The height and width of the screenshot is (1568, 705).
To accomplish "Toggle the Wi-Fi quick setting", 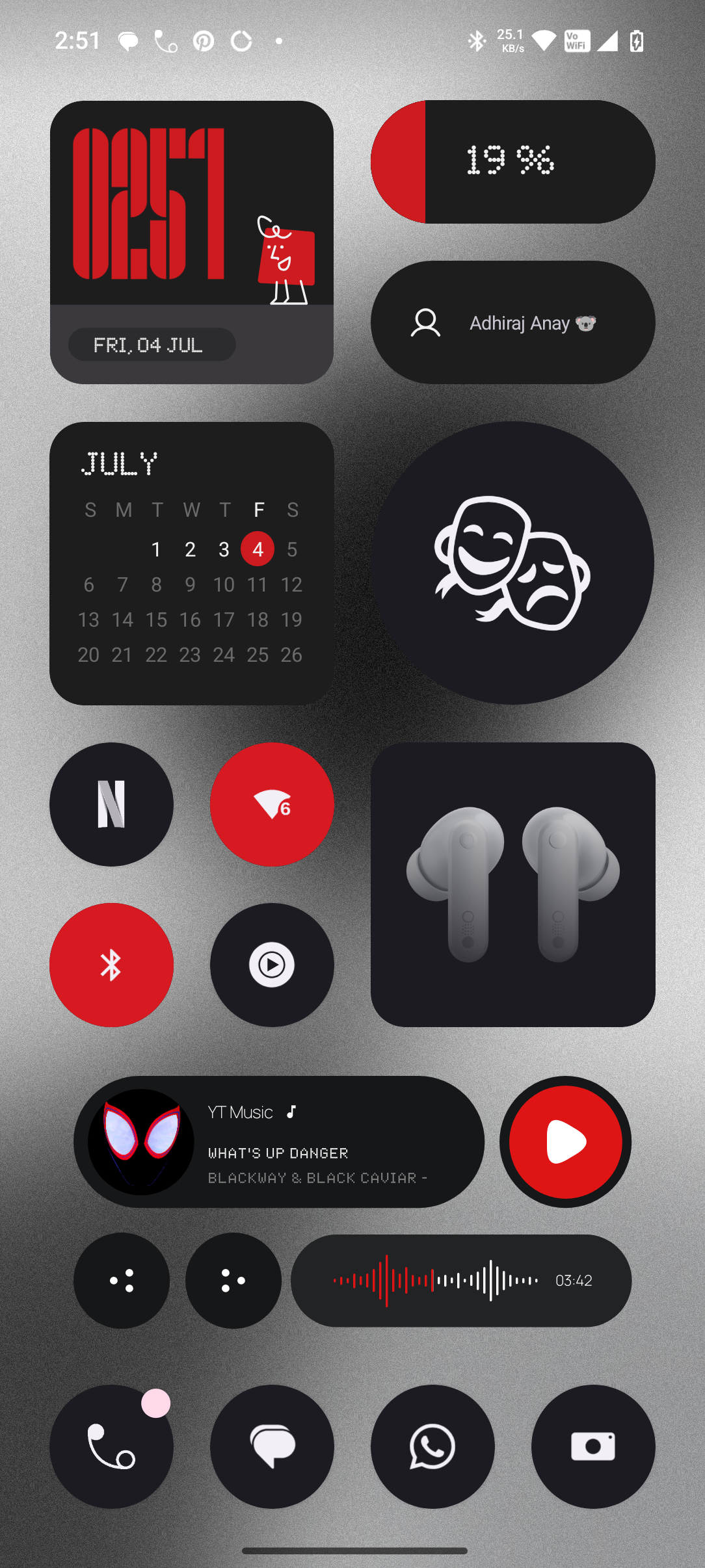I will pos(272,804).
